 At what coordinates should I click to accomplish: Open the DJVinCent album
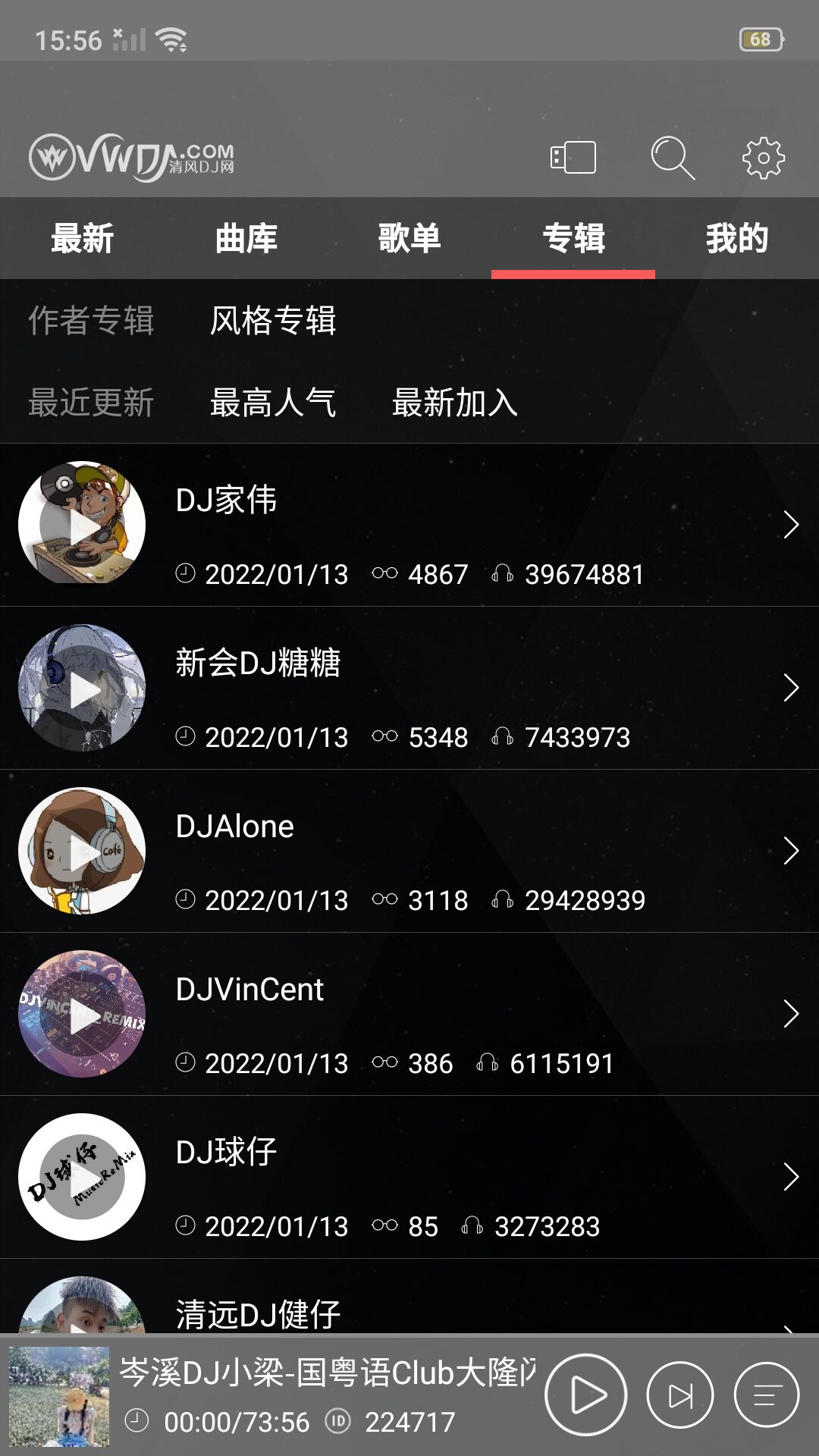[x=409, y=1014]
